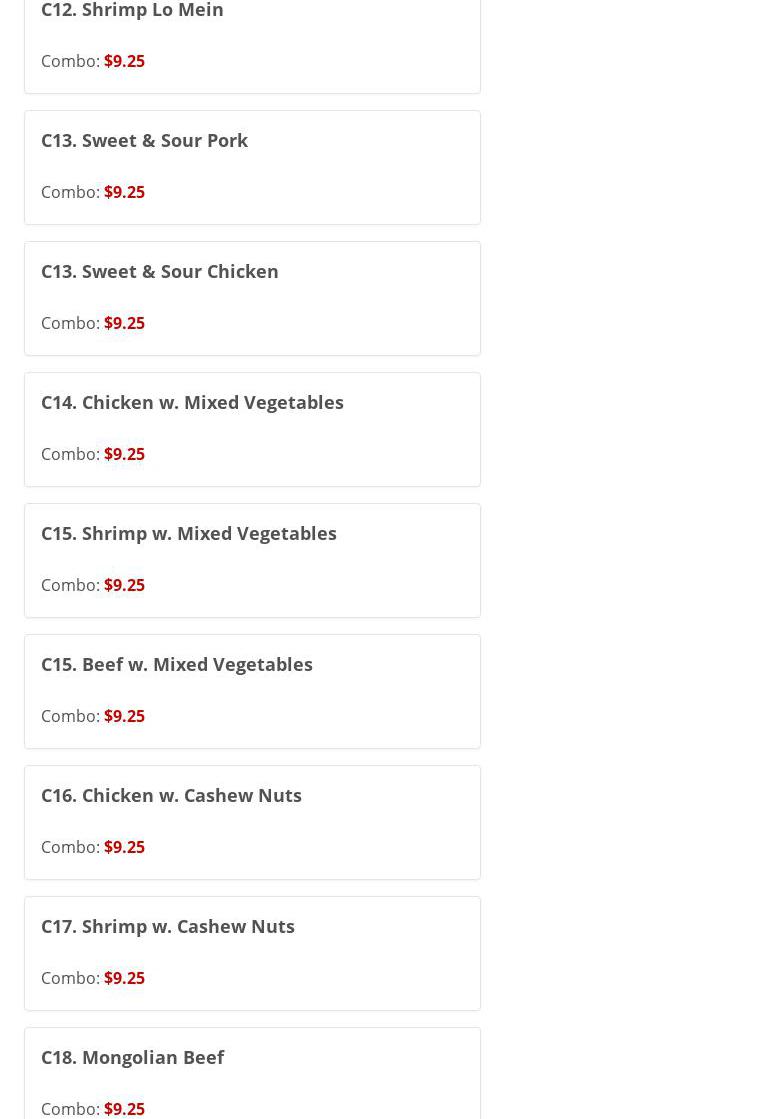Tap the C15. Beef w. Mixed Vegetables card
Viewport: 770px width, 1119px height.
tap(252, 691)
